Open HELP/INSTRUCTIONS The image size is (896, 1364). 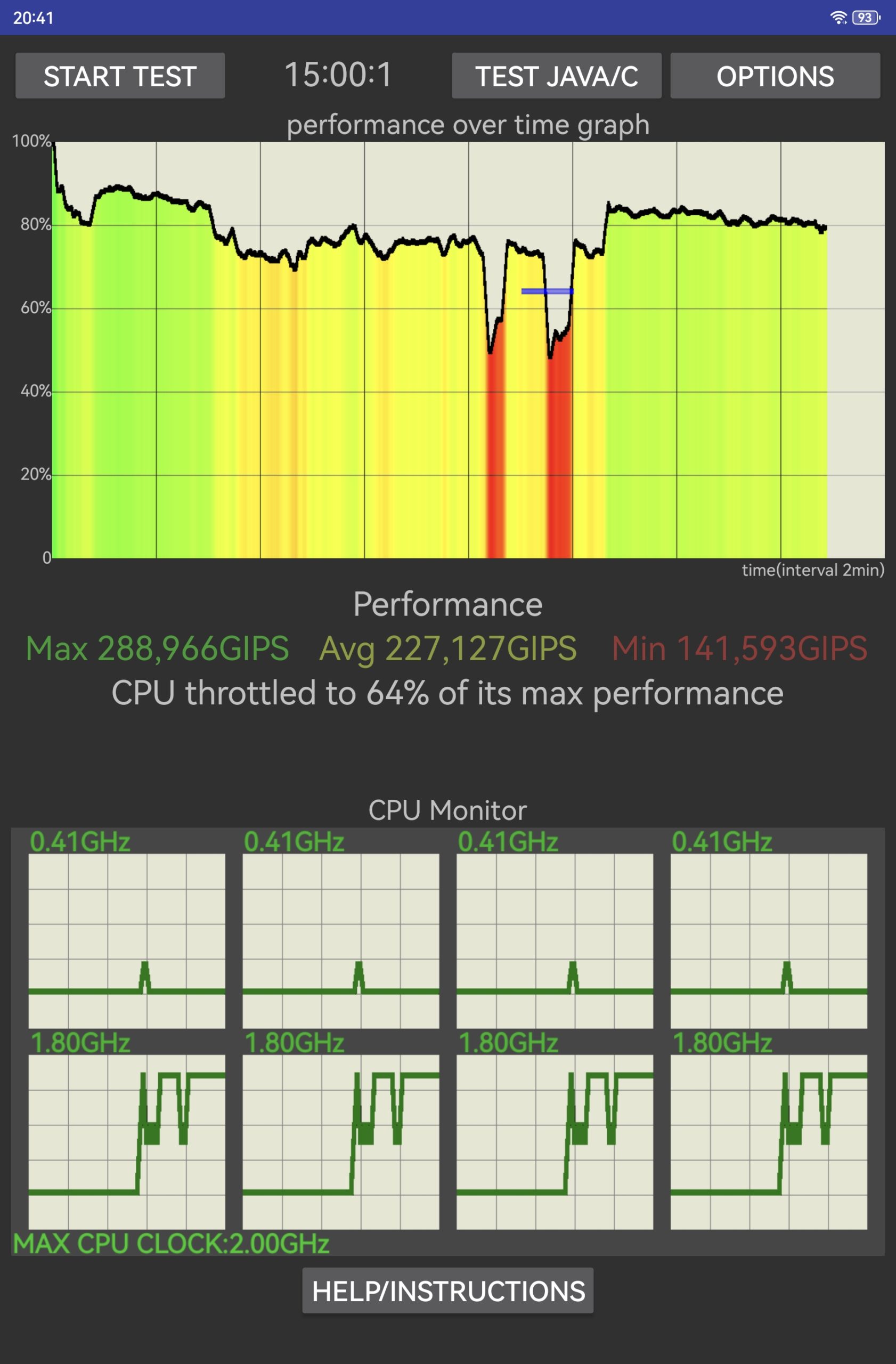pyautogui.click(x=448, y=1290)
